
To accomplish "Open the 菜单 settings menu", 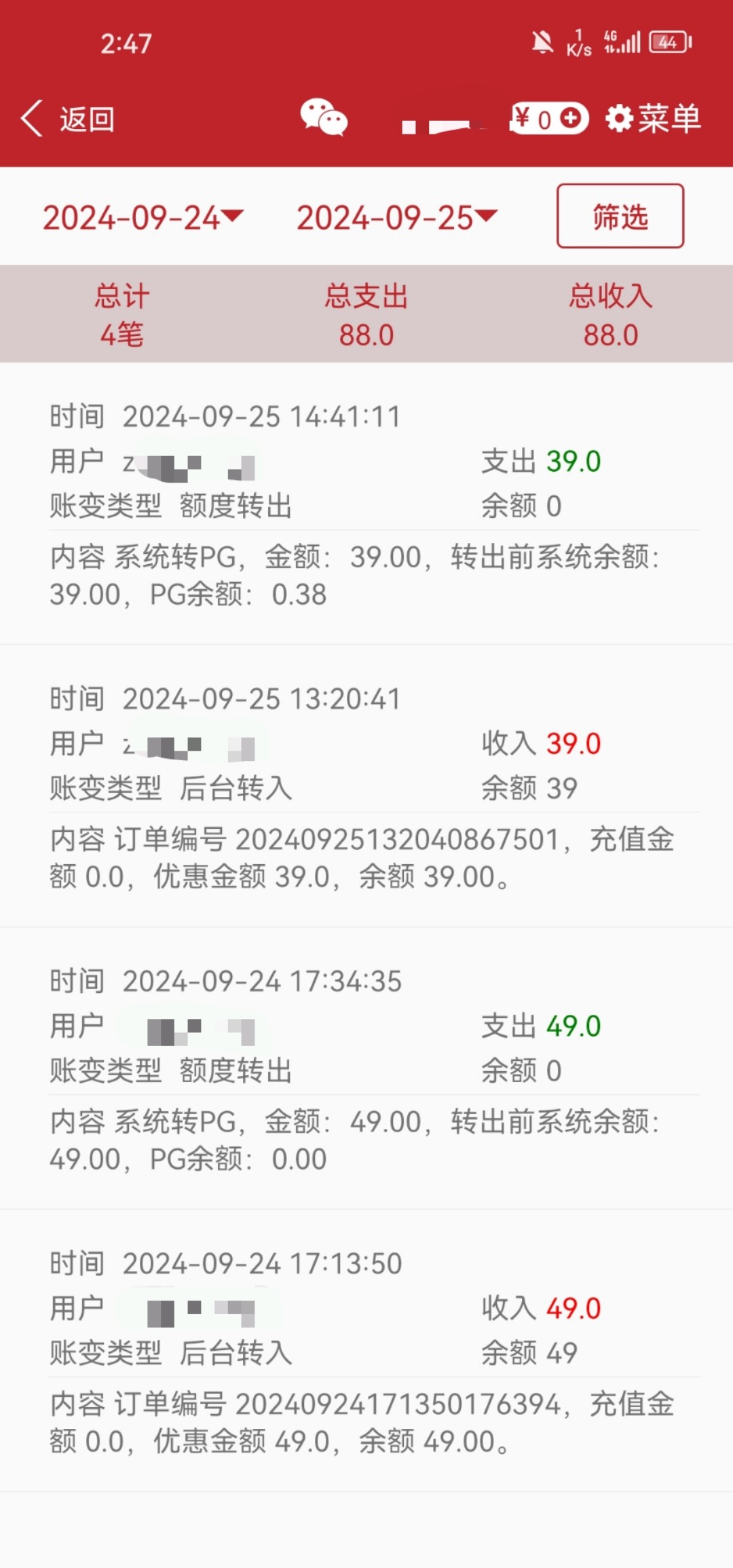I will (653, 119).
